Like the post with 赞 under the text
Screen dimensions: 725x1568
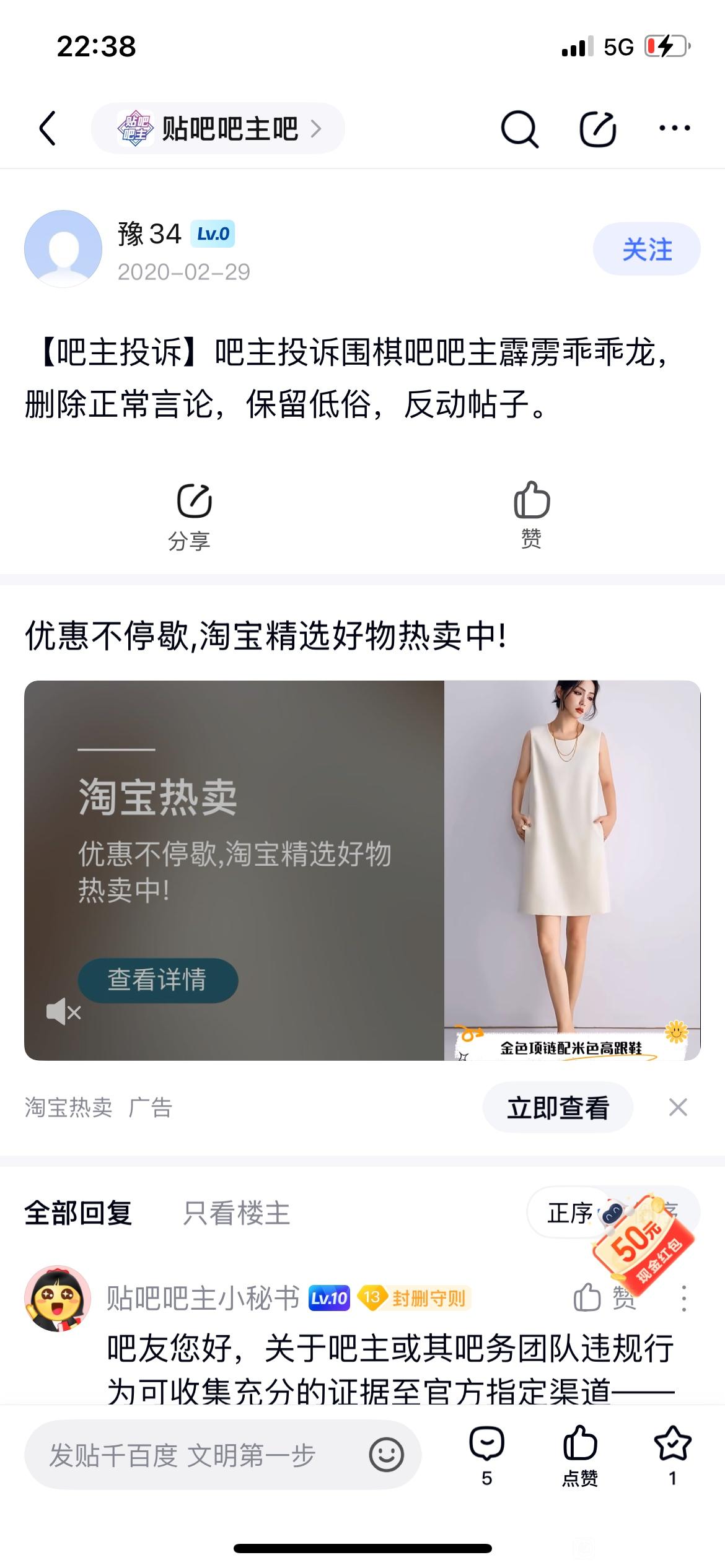532,514
